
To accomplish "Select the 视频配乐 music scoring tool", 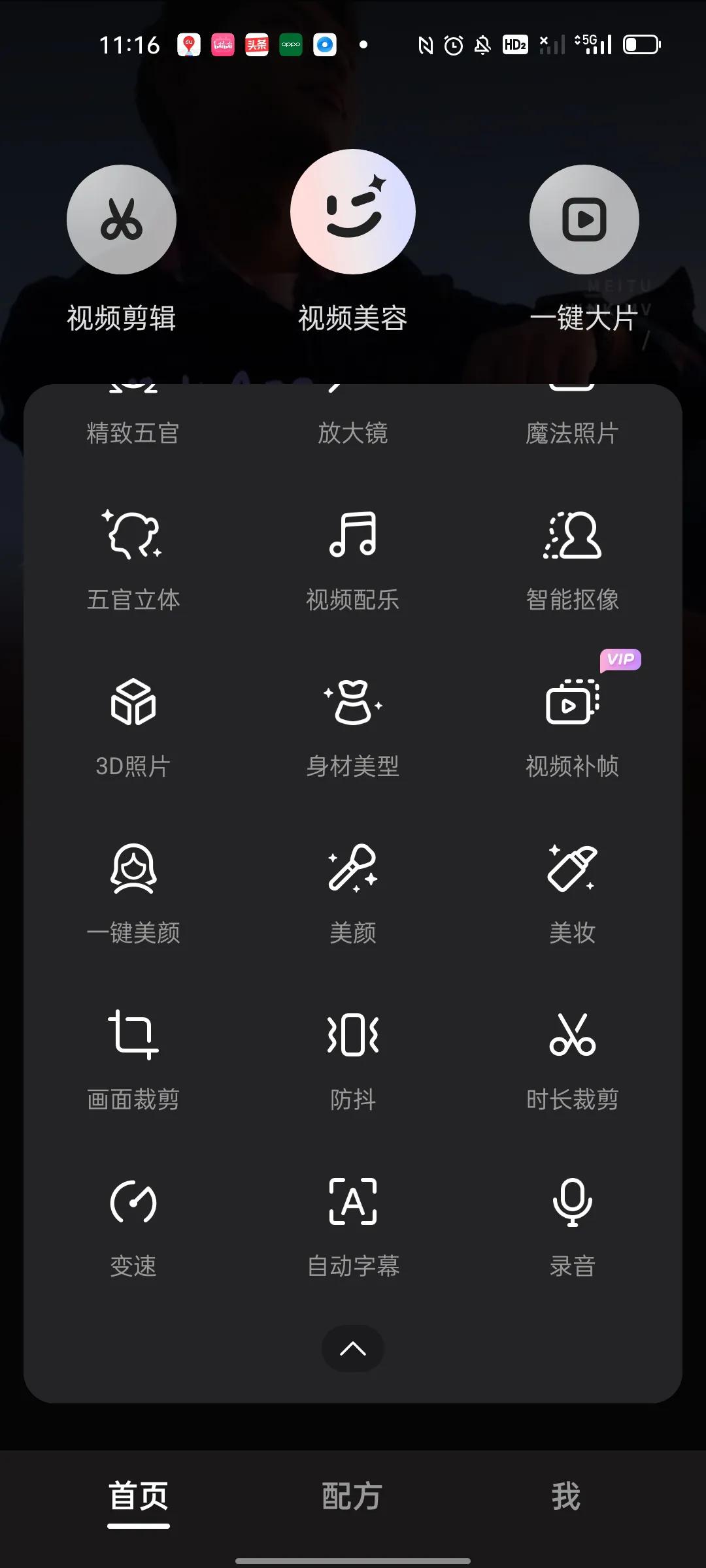I will [x=353, y=559].
